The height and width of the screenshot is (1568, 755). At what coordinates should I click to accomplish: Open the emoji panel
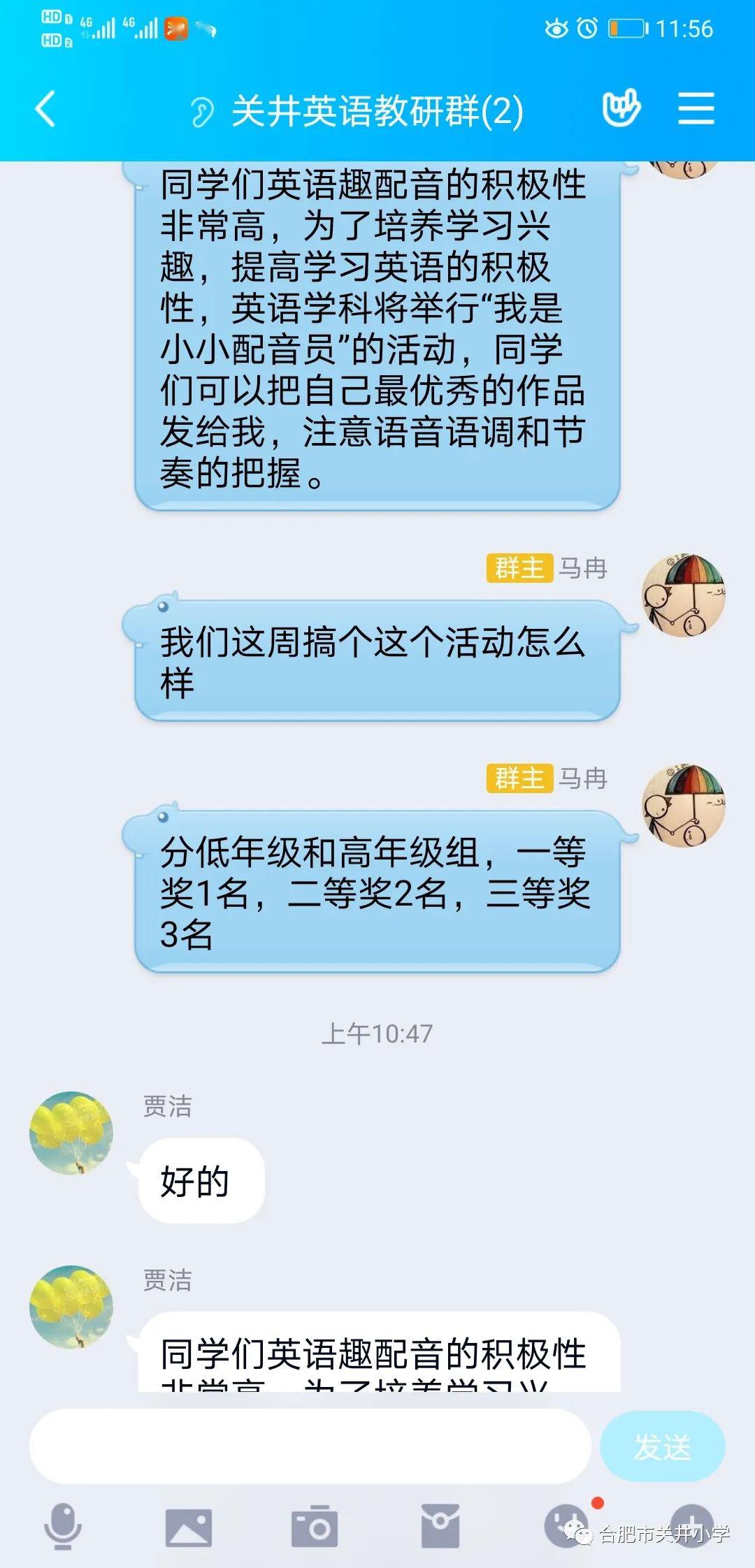(x=566, y=1527)
